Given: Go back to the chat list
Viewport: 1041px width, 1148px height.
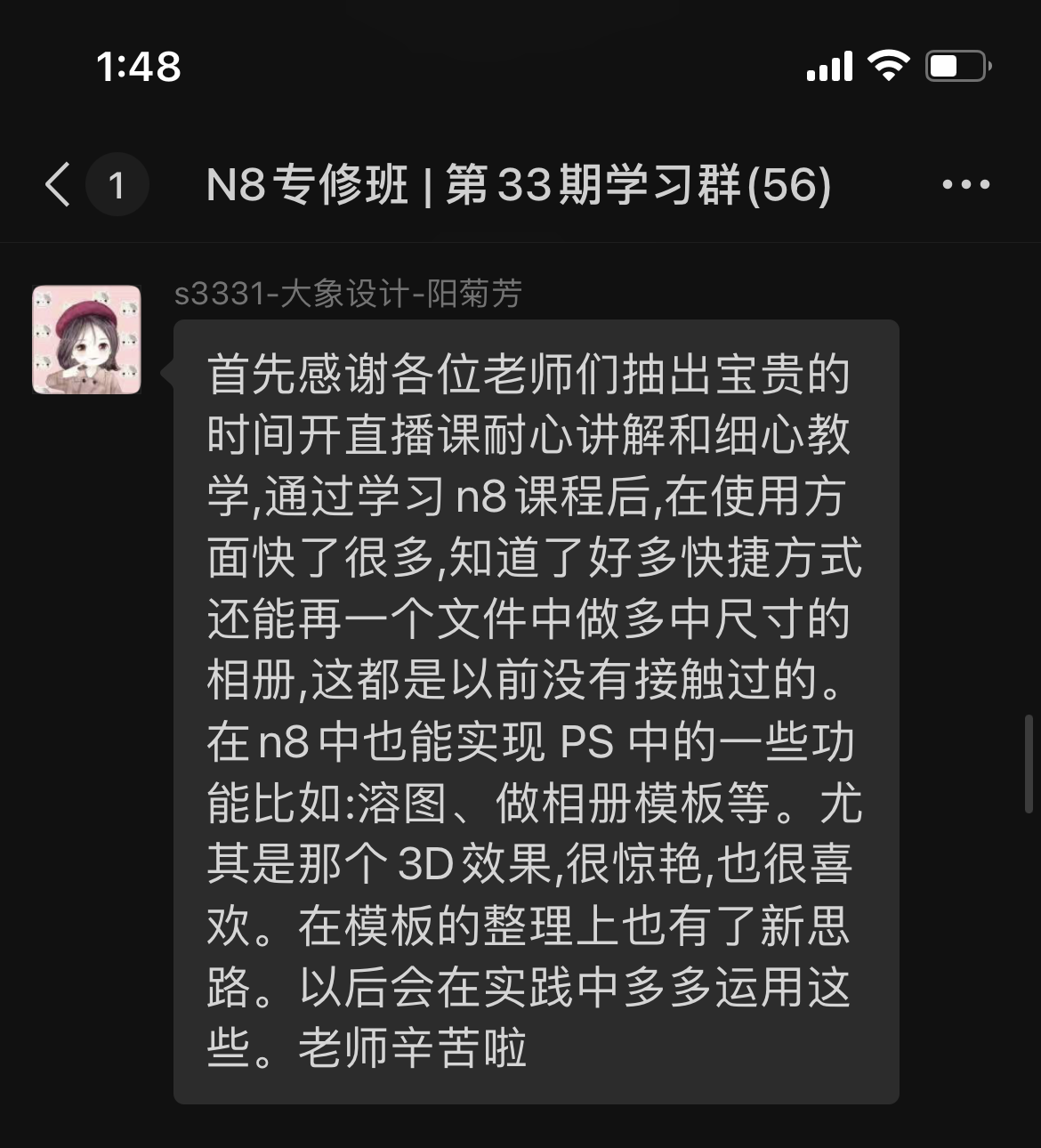Looking at the screenshot, I should 59,185.
